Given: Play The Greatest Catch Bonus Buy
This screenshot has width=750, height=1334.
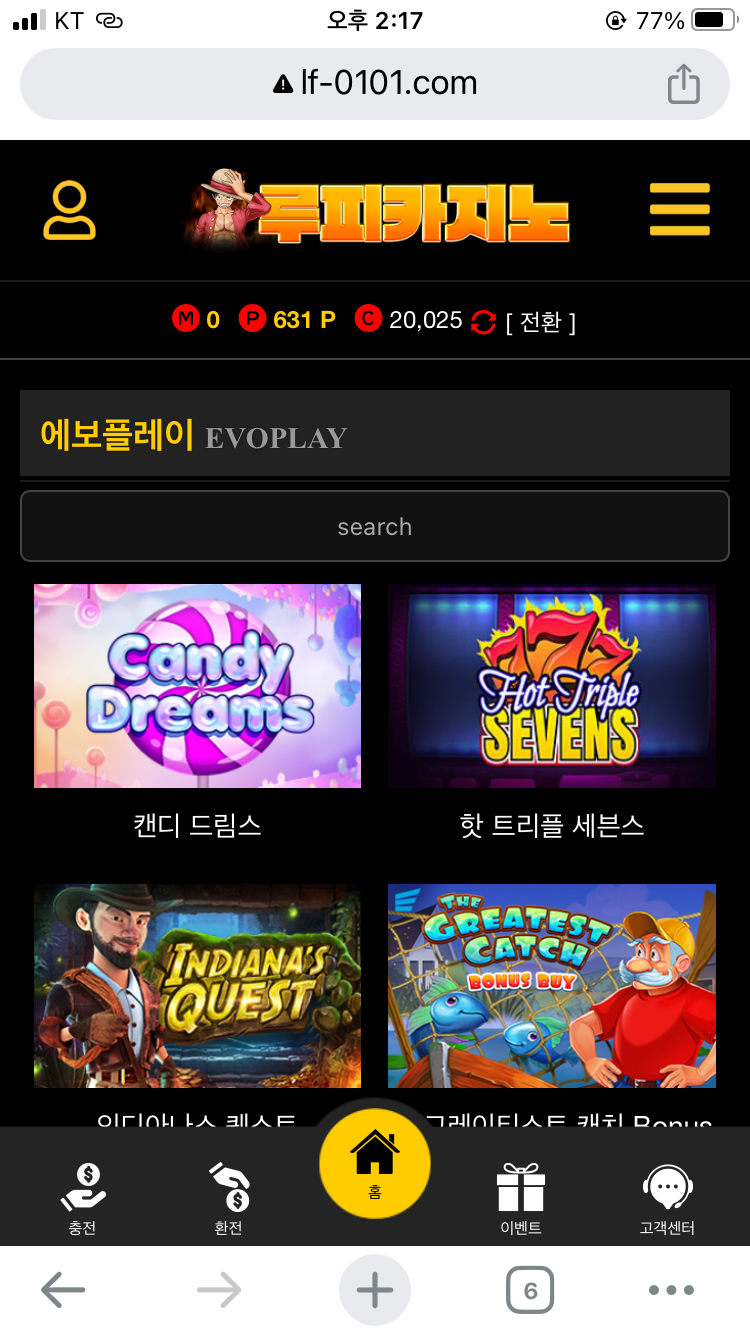Looking at the screenshot, I should click(552, 985).
